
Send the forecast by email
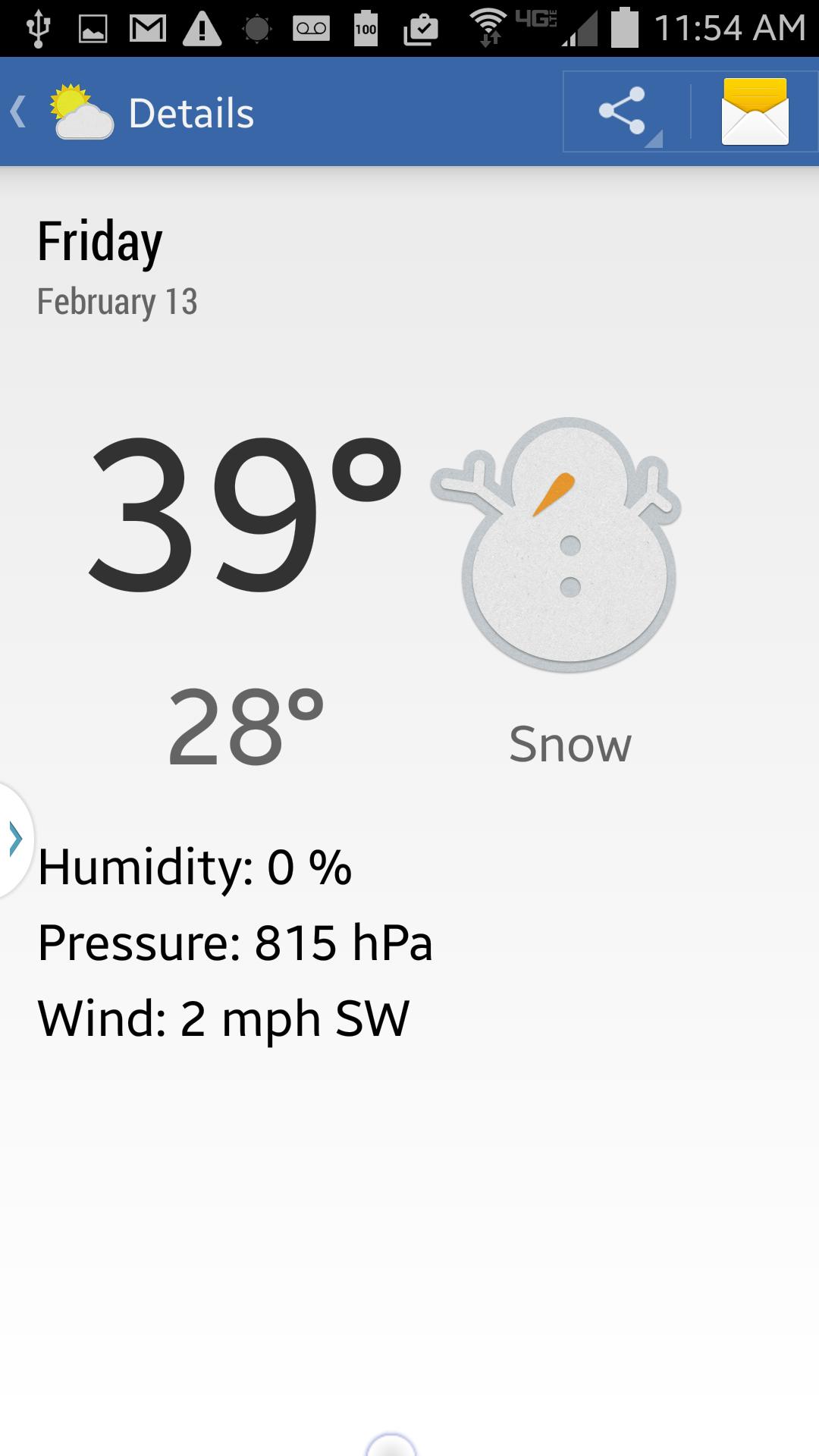point(755,112)
